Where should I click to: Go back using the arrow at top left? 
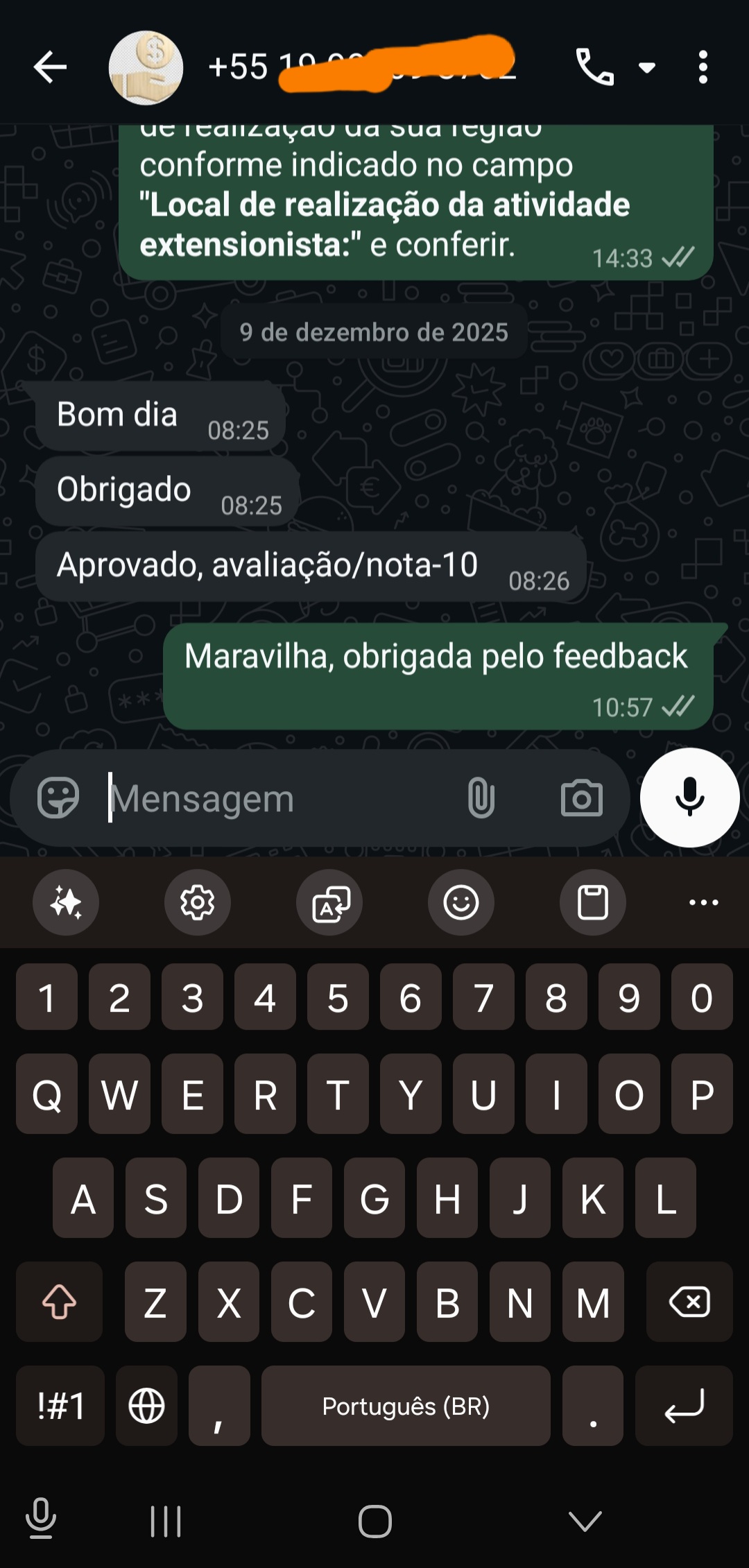[x=49, y=68]
